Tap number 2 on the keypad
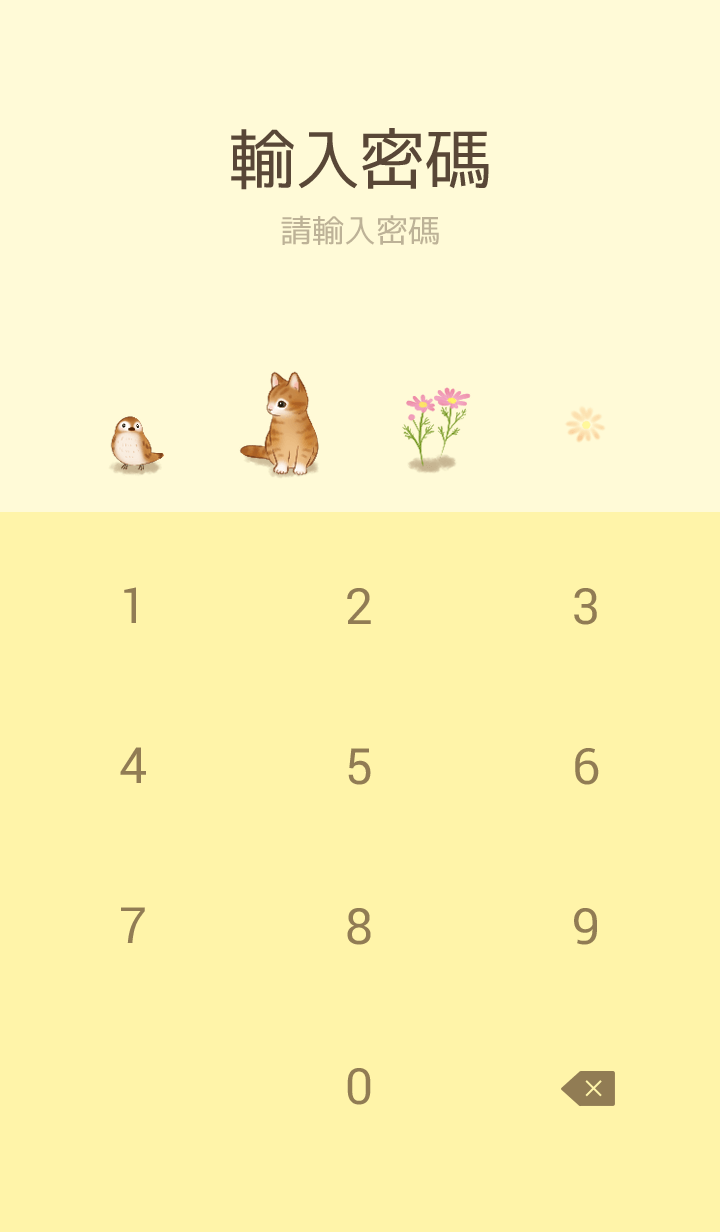Screen dimensions: 720x1232 click(359, 607)
